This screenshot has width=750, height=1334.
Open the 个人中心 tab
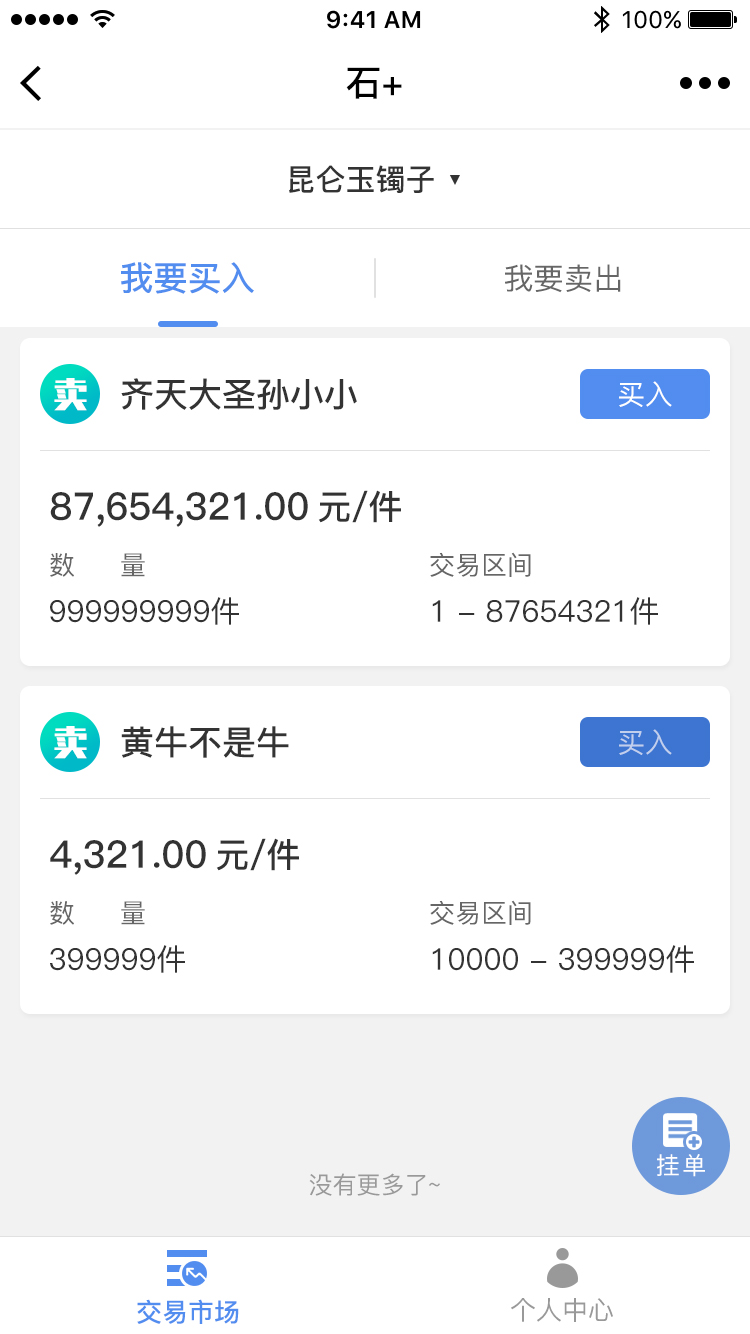pos(562,1285)
